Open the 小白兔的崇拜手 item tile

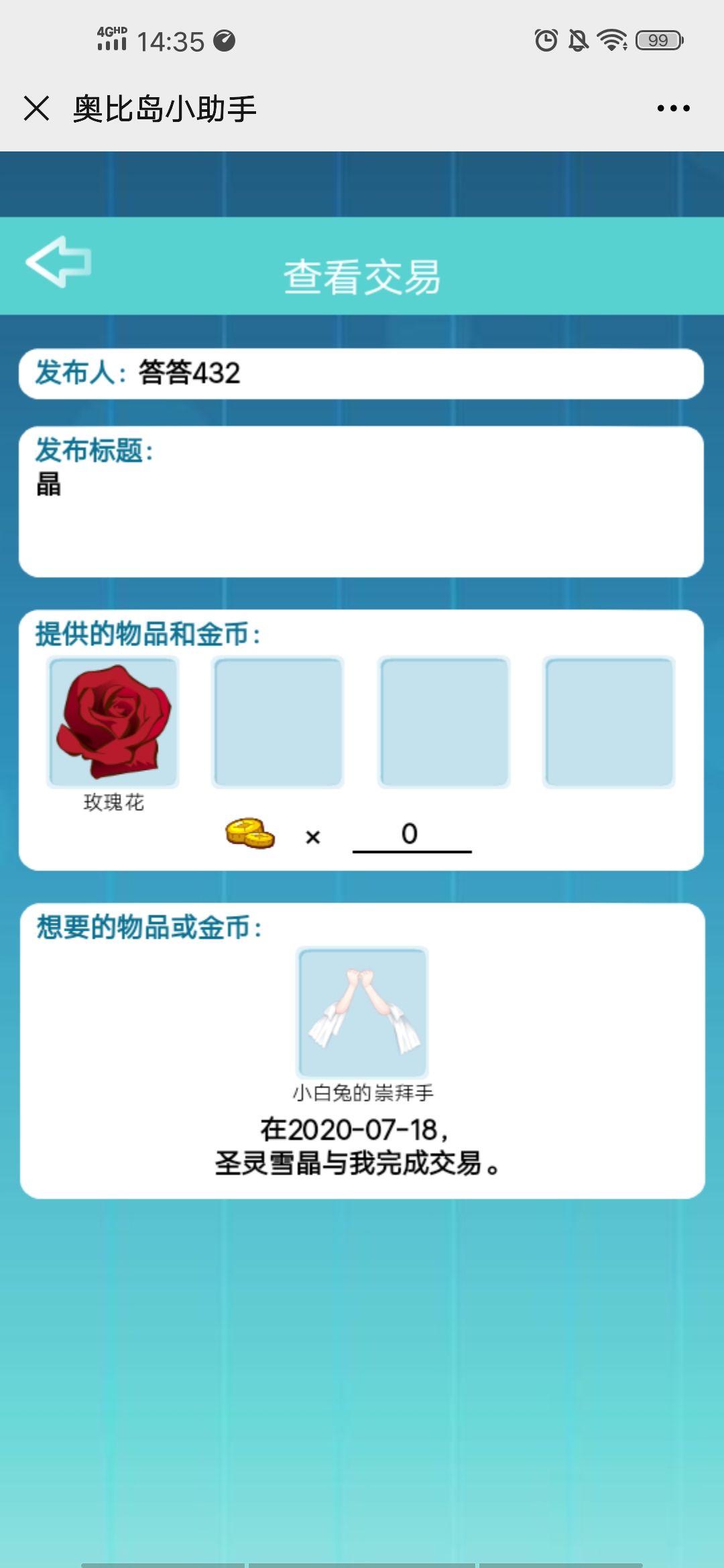[362, 1012]
